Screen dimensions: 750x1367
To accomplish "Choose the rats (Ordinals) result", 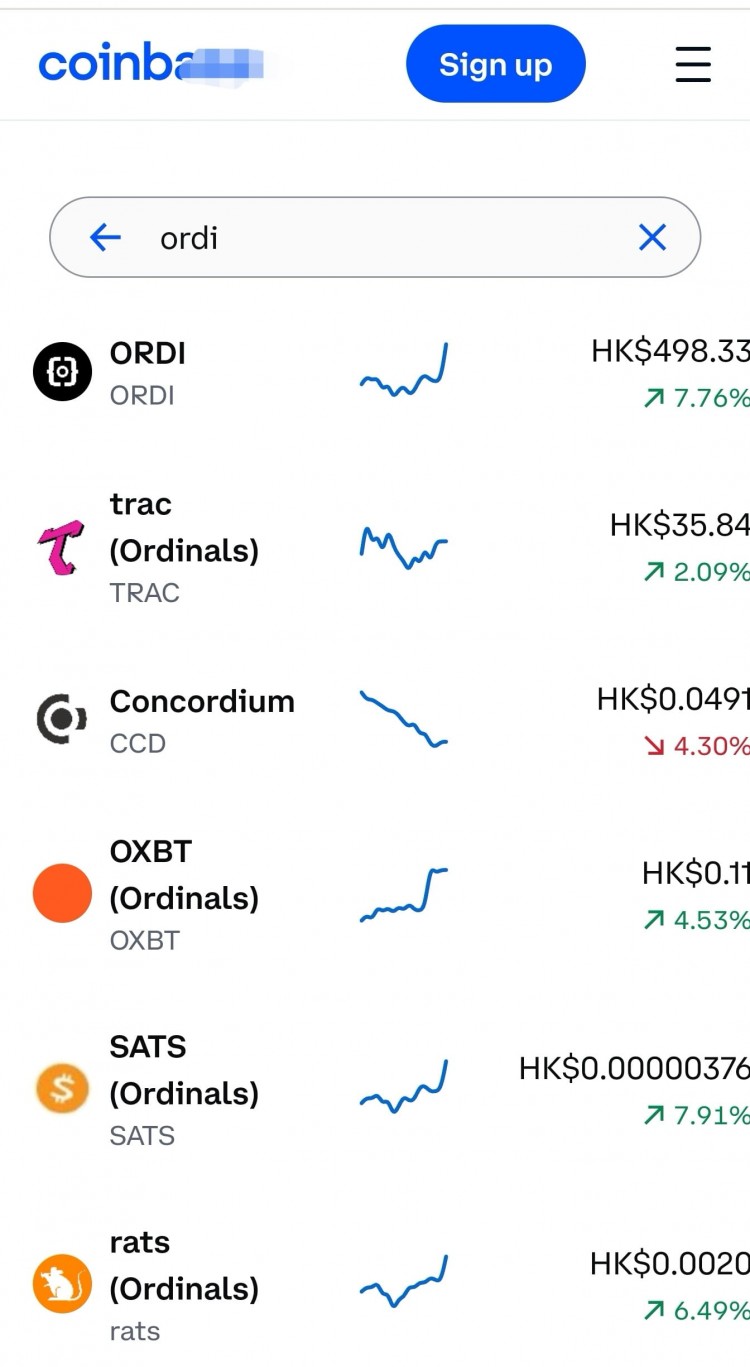I will tap(375, 1286).
